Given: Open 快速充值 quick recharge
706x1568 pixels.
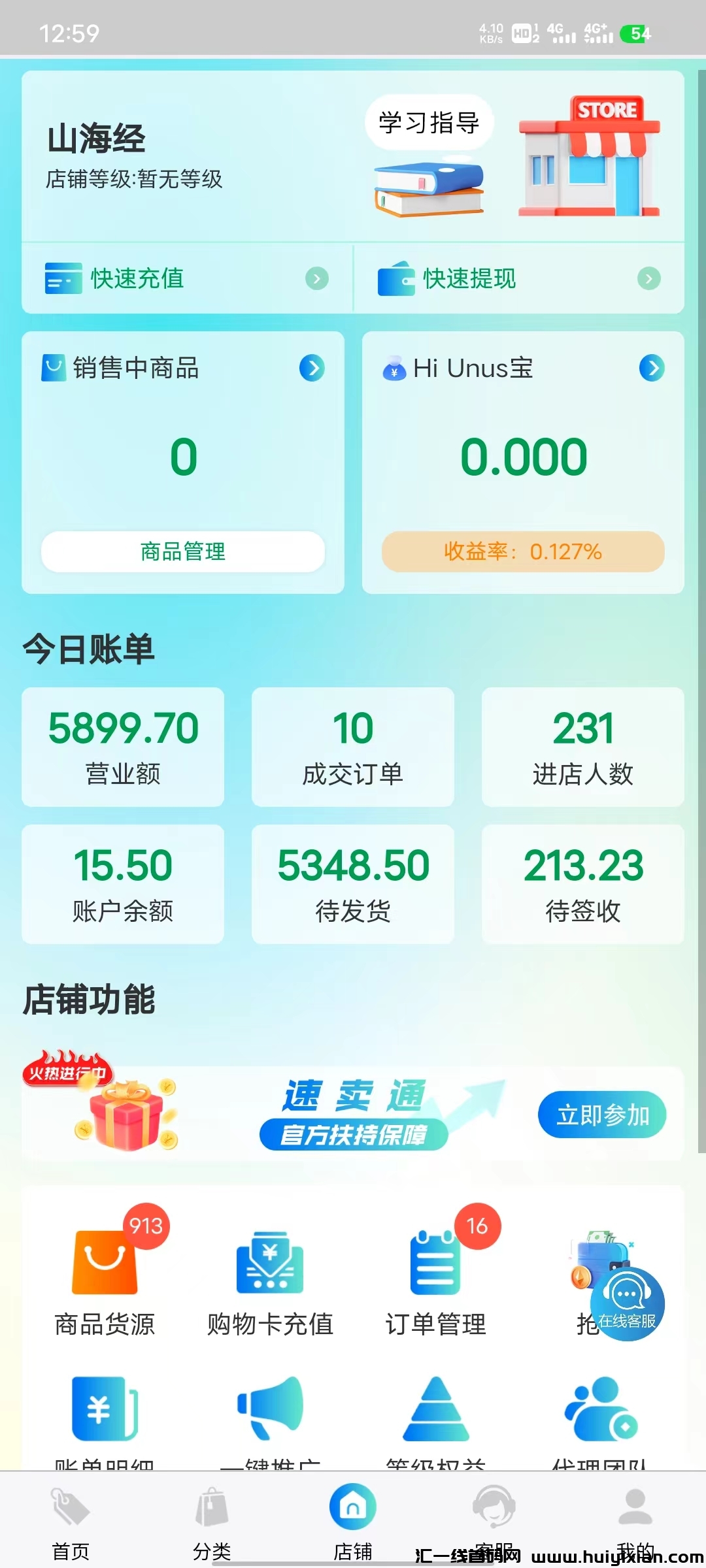Looking at the screenshot, I should pyautogui.click(x=186, y=279).
